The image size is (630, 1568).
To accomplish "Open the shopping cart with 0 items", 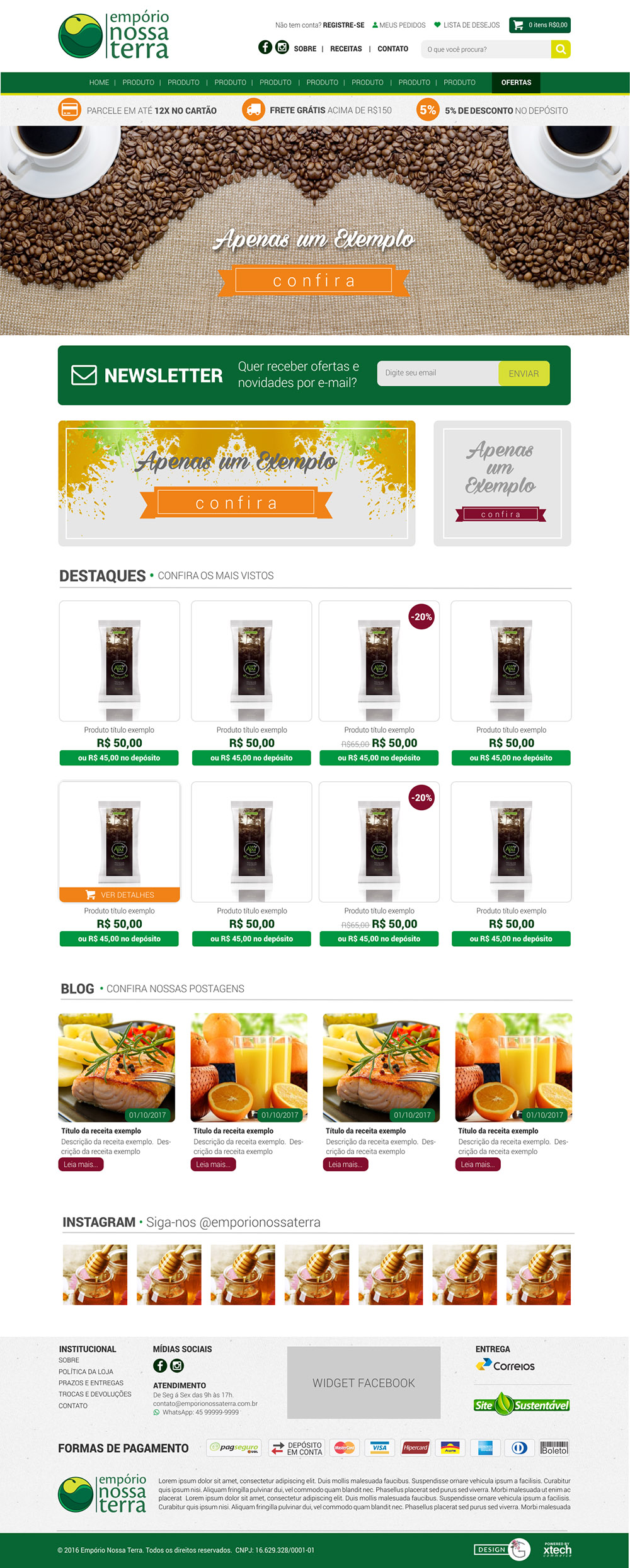I will click(x=539, y=25).
